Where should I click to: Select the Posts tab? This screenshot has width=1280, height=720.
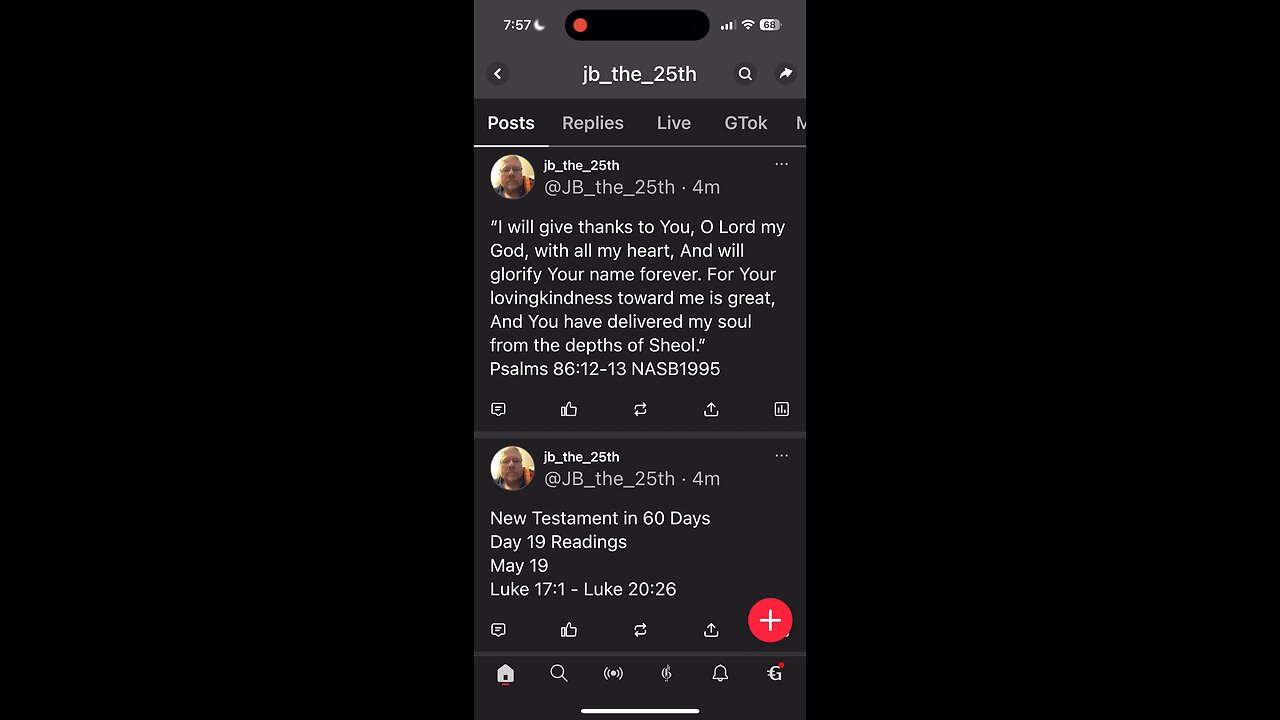coord(511,123)
